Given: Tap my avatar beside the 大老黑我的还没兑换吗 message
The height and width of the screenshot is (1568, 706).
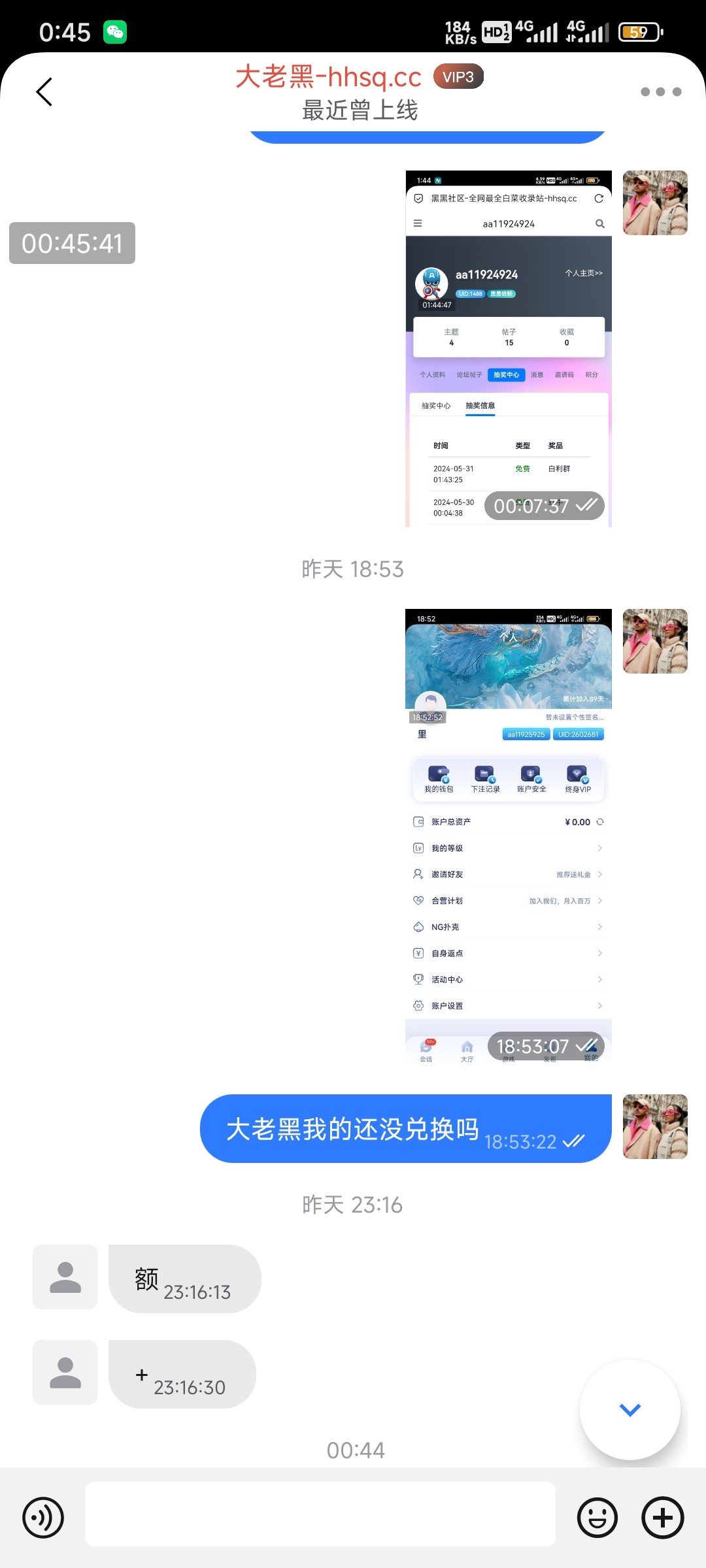Looking at the screenshot, I should pos(655,1126).
